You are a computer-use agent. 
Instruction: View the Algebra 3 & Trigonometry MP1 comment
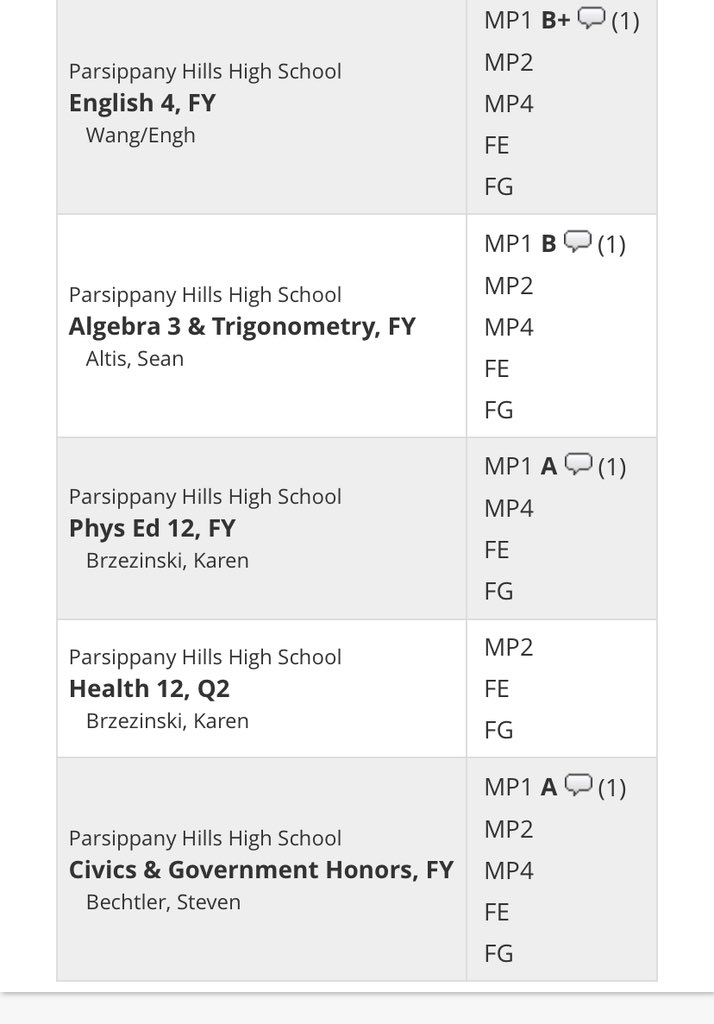[577, 241]
